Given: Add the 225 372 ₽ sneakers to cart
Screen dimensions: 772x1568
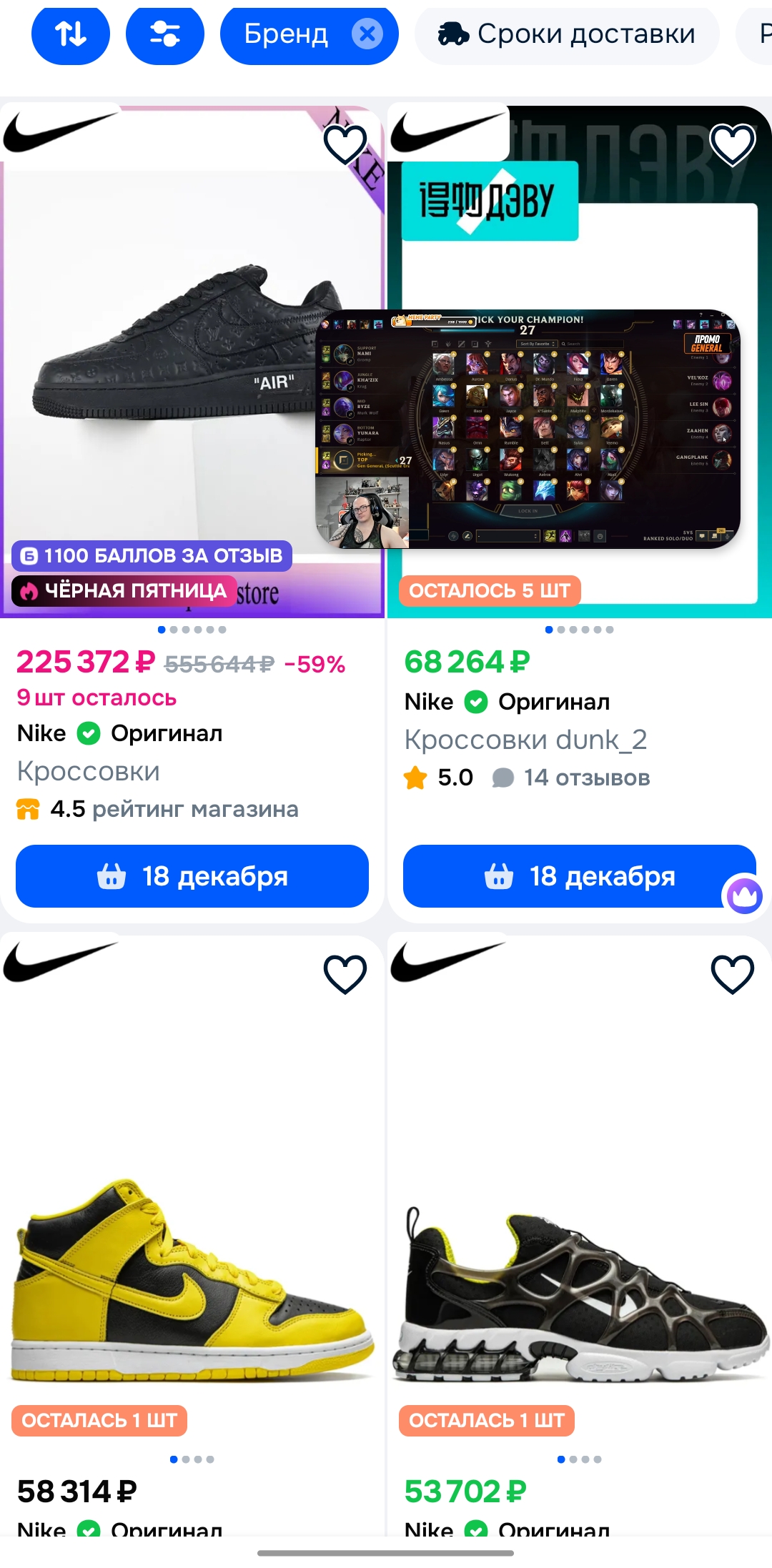Looking at the screenshot, I should [x=192, y=876].
